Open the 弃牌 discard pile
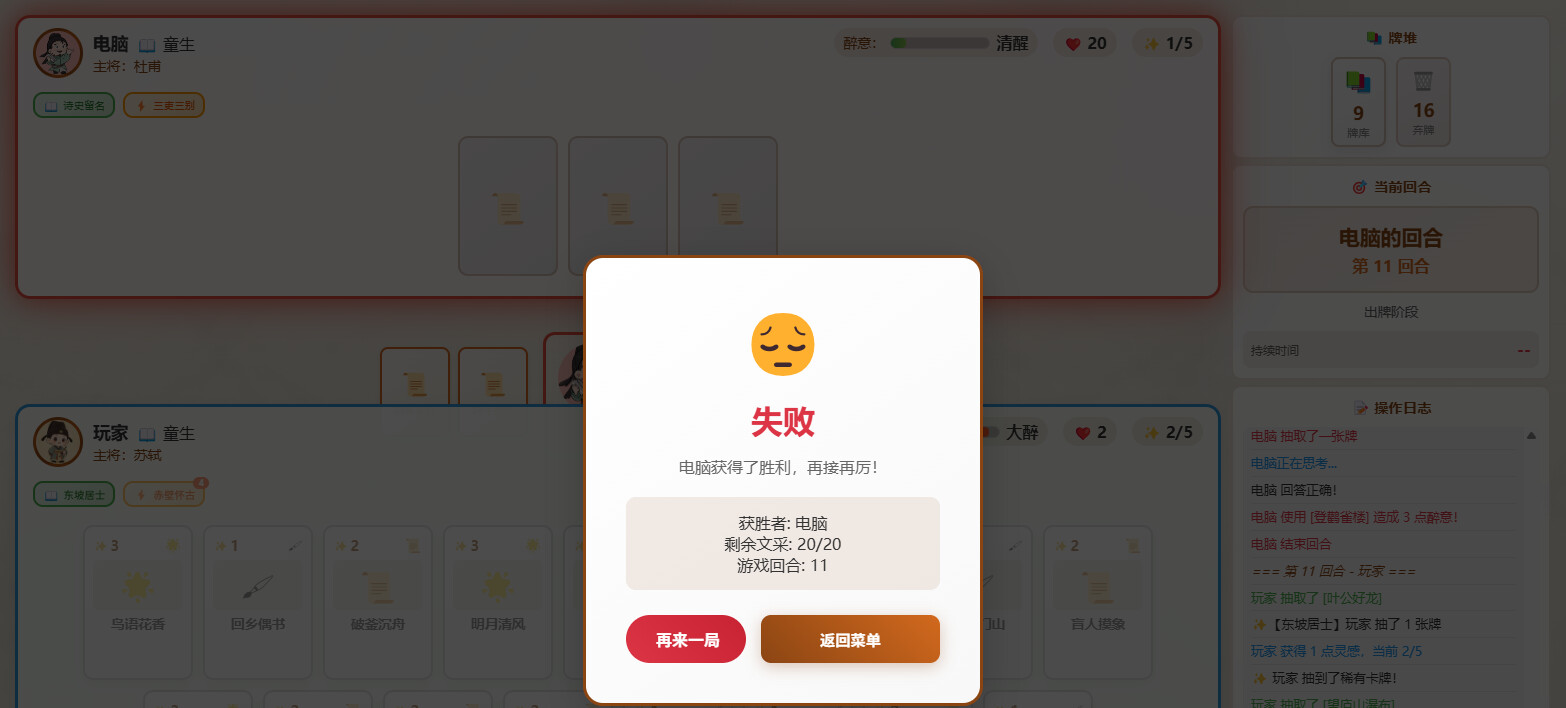The width and height of the screenshot is (1566, 708). click(1423, 102)
